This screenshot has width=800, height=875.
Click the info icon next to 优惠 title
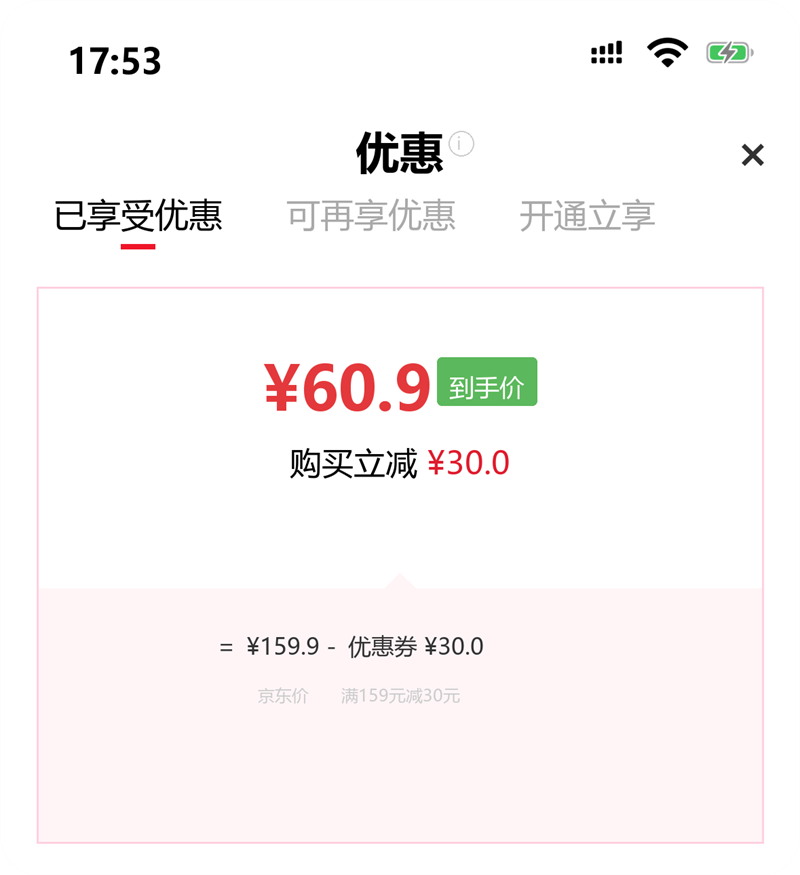pyautogui.click(x=459, y=143)
